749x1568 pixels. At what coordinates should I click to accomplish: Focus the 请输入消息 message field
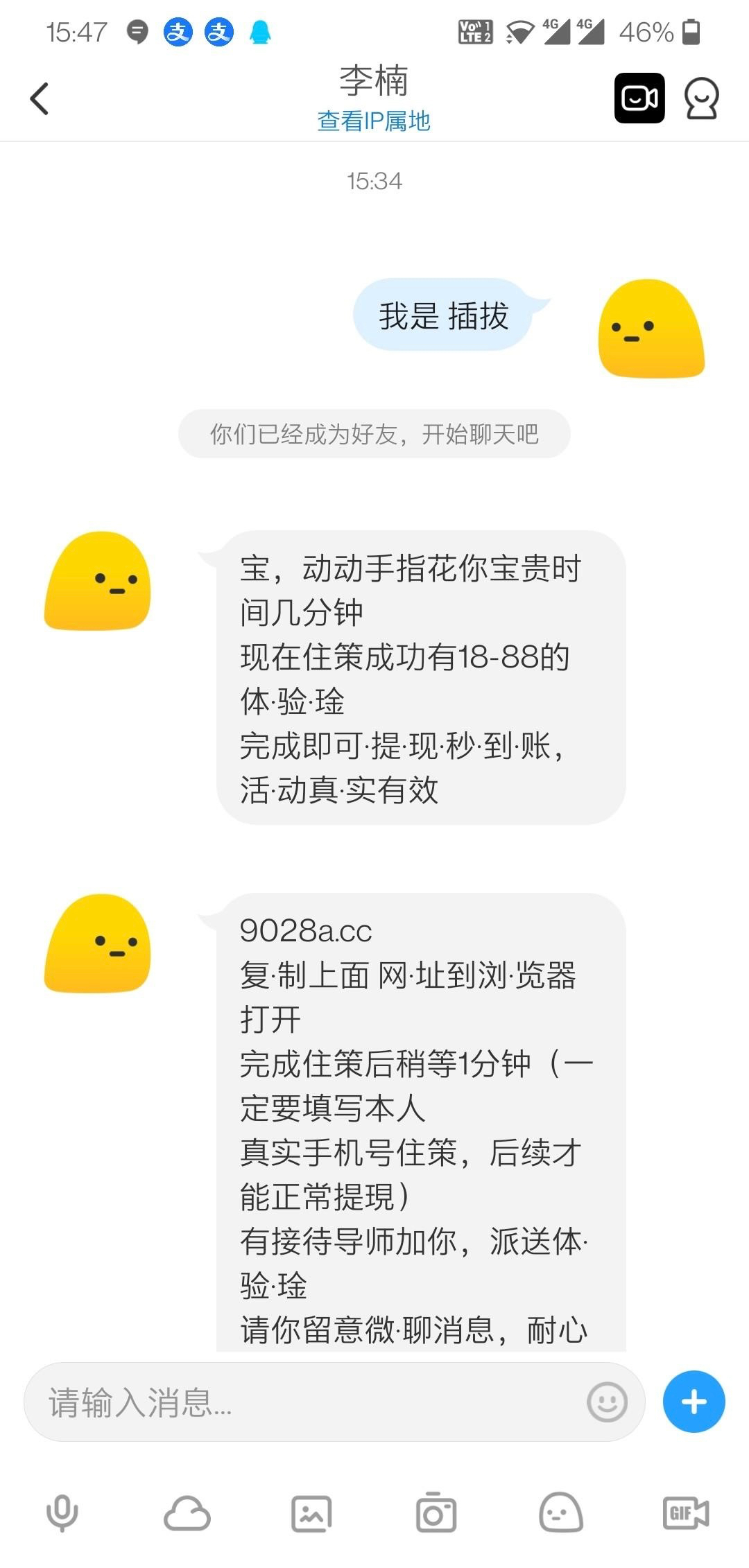click(x=305, y=1402)
